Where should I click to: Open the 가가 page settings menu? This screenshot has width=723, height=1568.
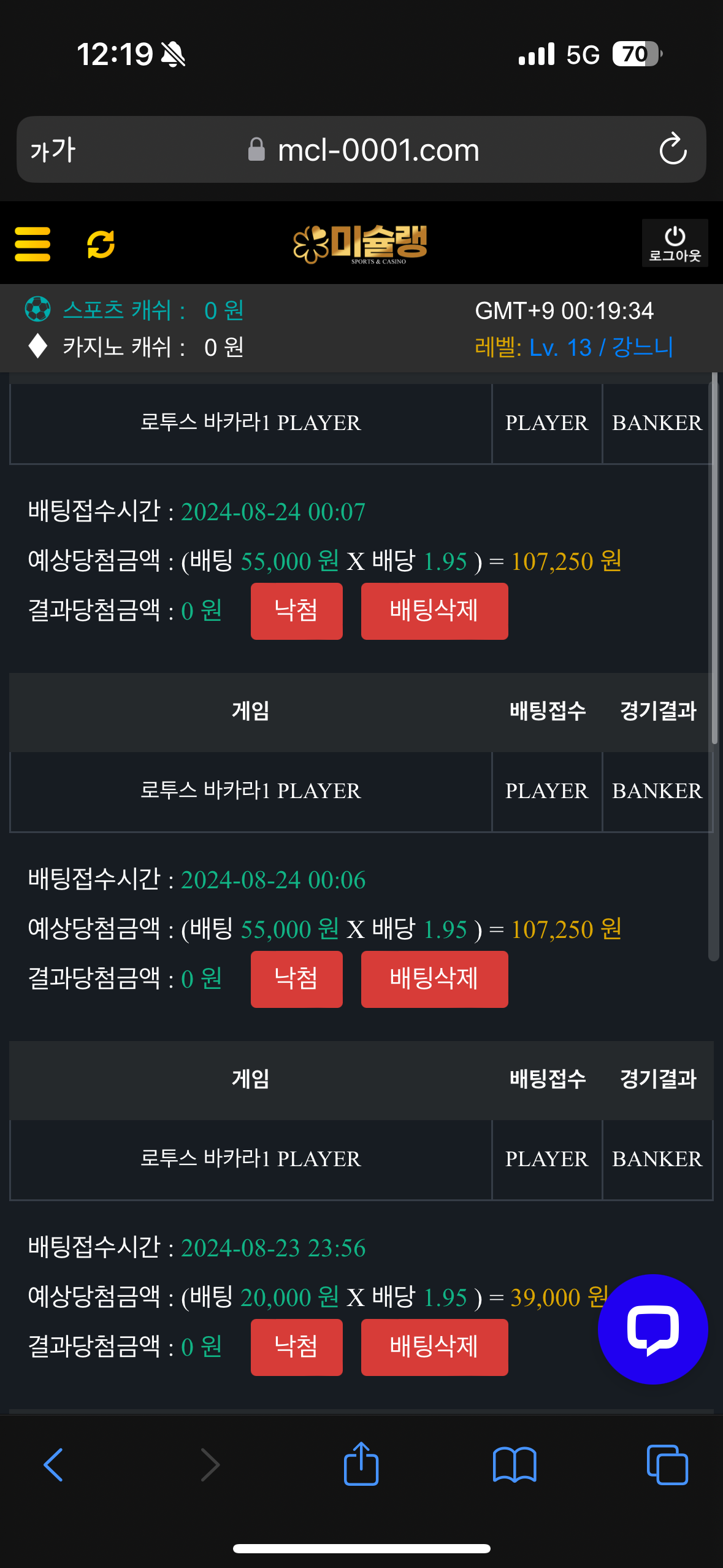[x=53, y=150]
